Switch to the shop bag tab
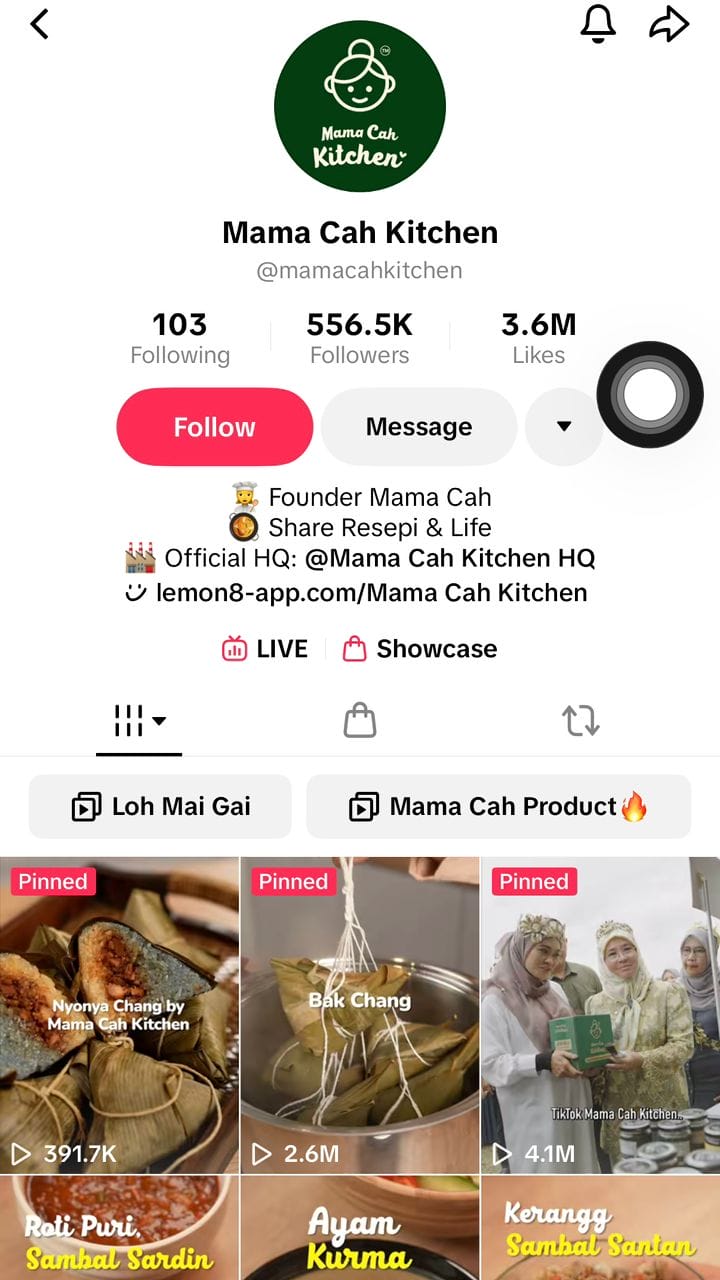Image resolution: width=720 pixels, height=1280 pixels. coord(360,720)
